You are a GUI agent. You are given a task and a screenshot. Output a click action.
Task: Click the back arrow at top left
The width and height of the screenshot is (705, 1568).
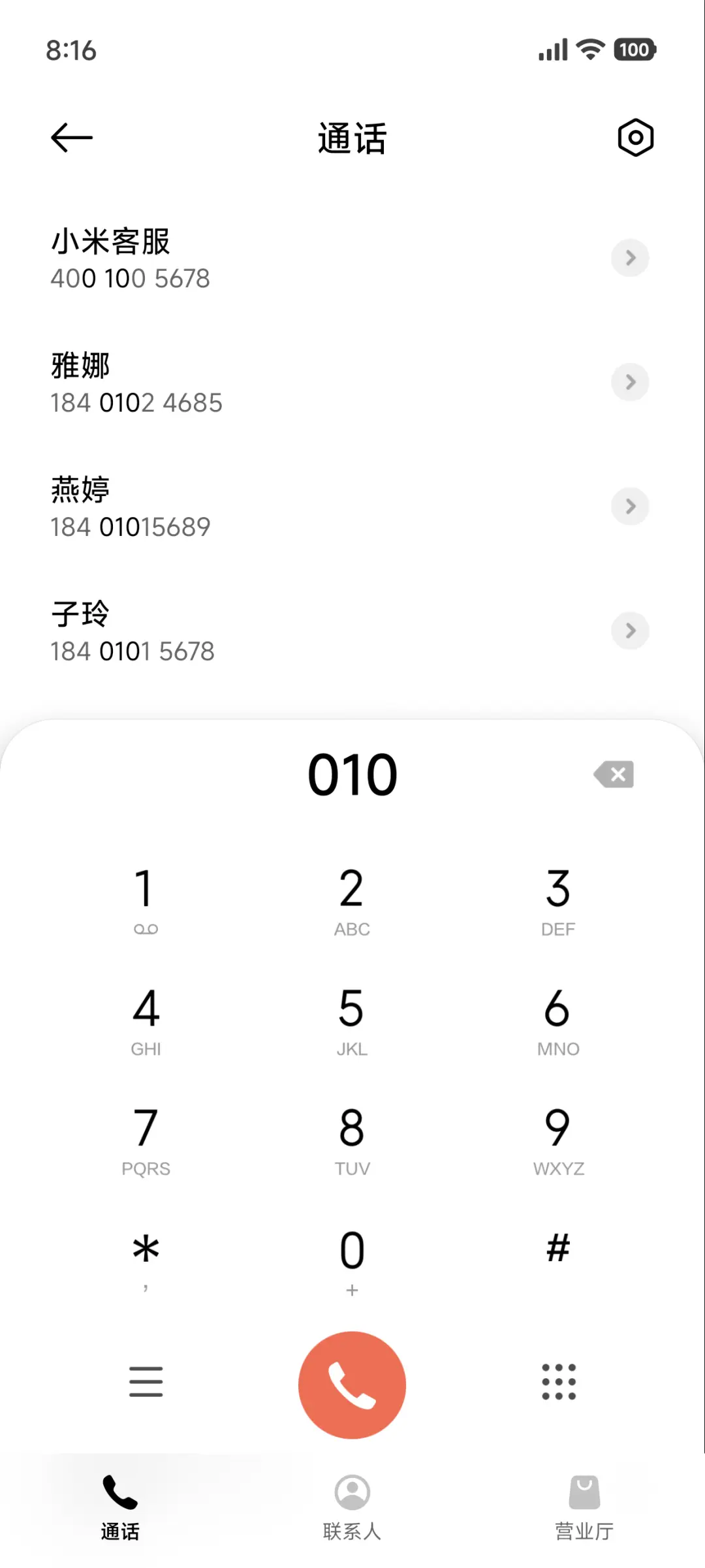(x=70, y=137)
